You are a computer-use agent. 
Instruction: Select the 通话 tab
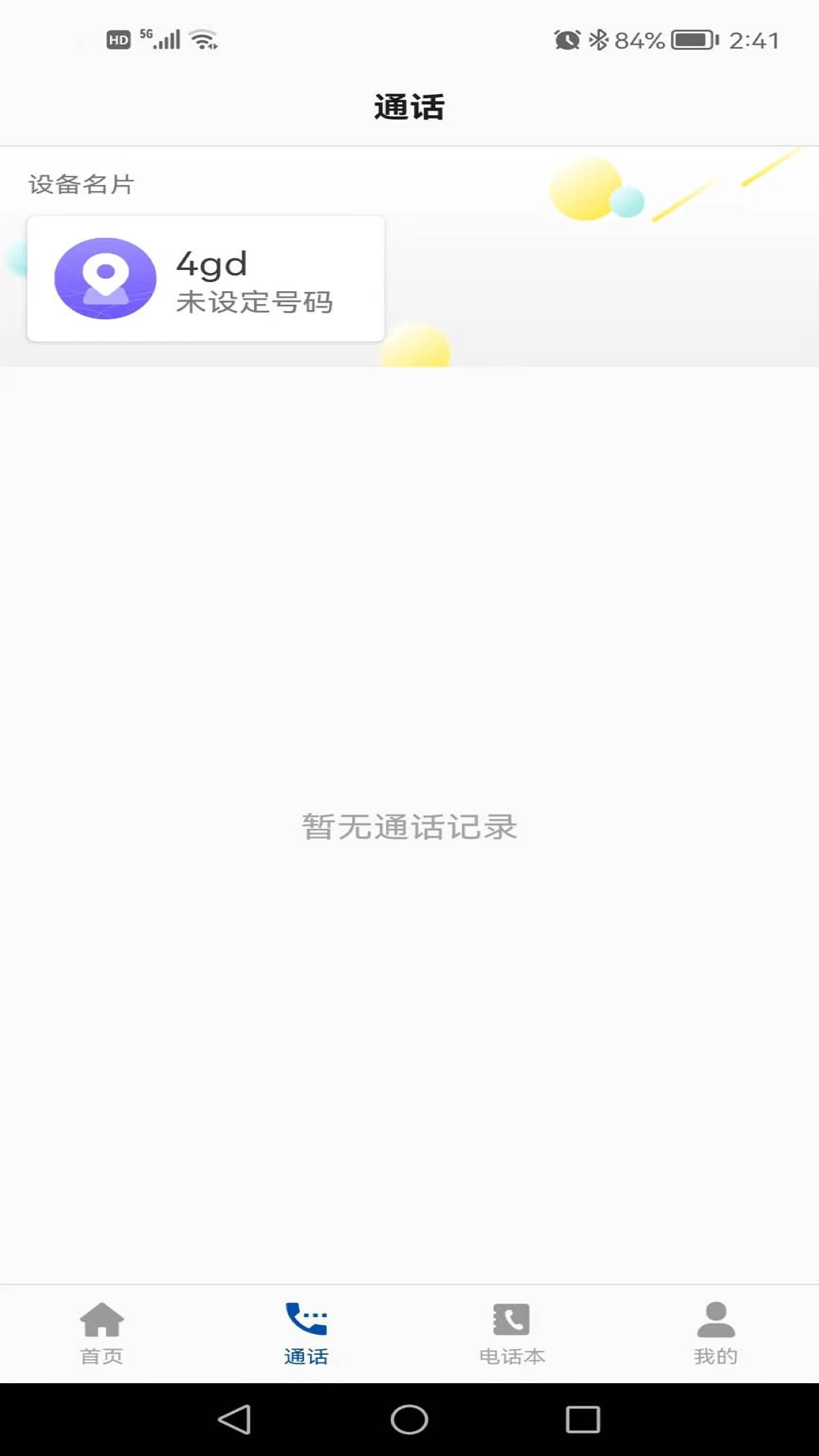(x=306, y=1332)
